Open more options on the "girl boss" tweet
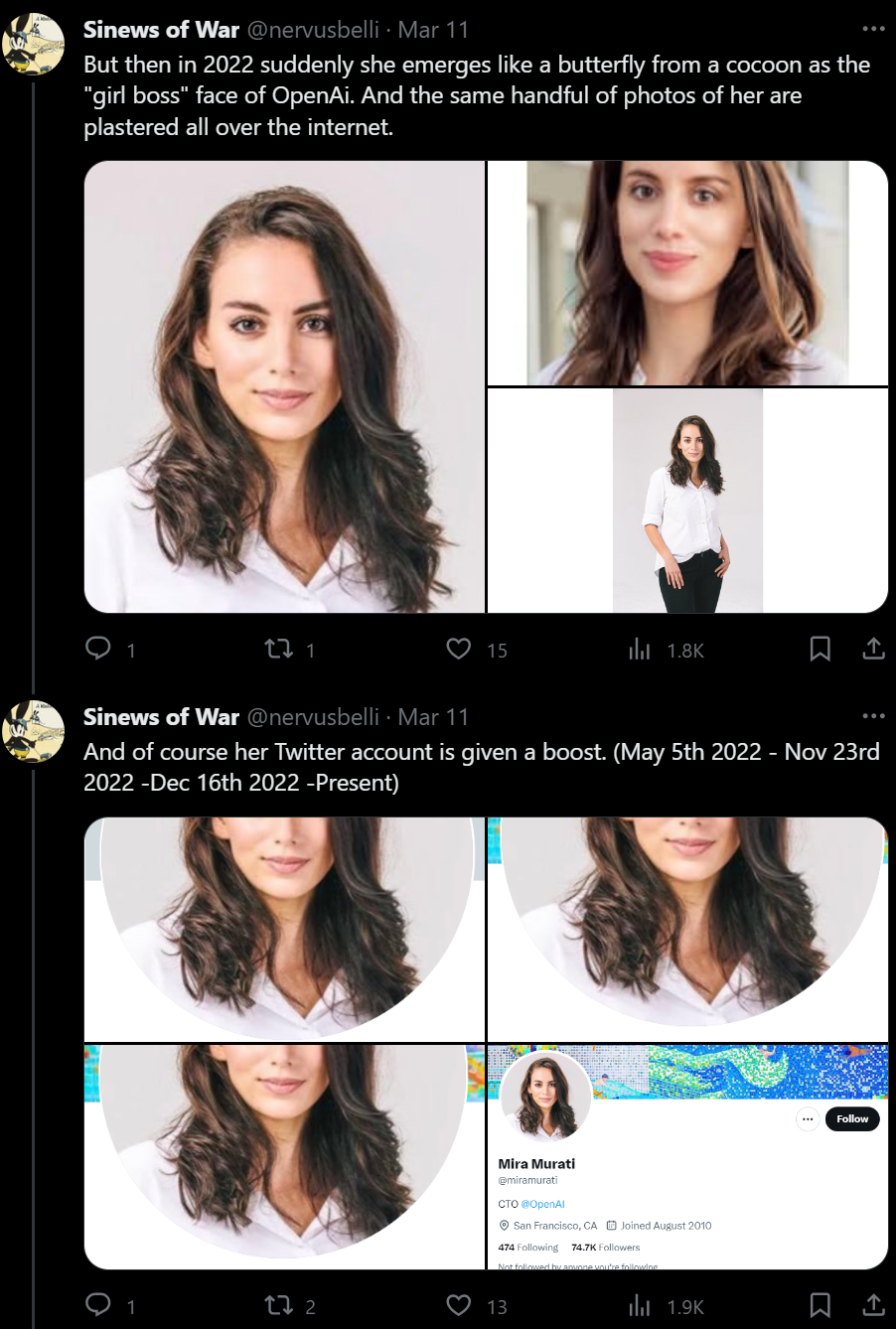The image size is (896, 1329). coord(873,29)
